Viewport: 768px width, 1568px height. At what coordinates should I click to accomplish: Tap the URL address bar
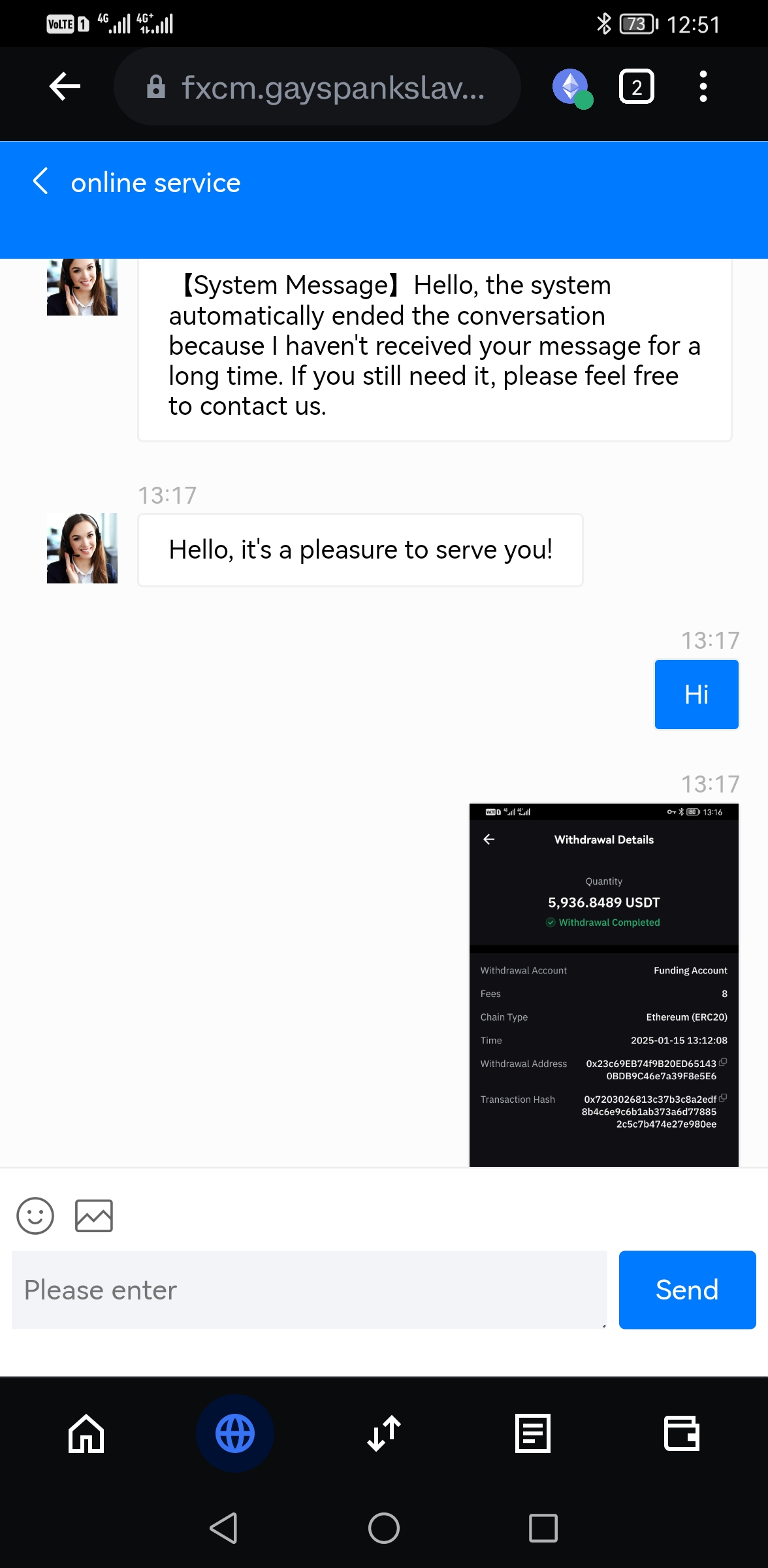(x=317, y=87)
